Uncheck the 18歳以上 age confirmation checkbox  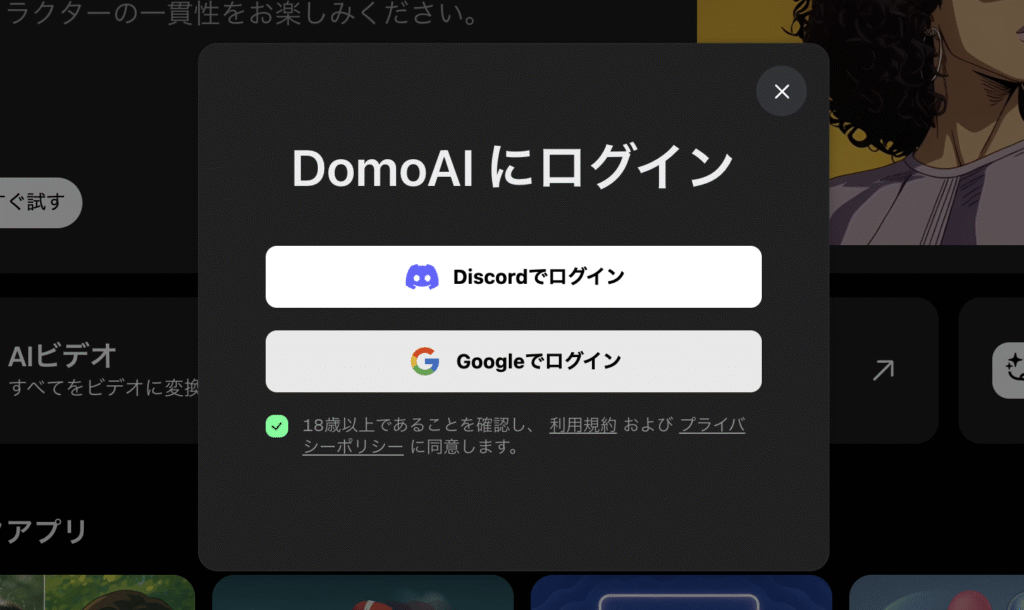pos(277,426)
